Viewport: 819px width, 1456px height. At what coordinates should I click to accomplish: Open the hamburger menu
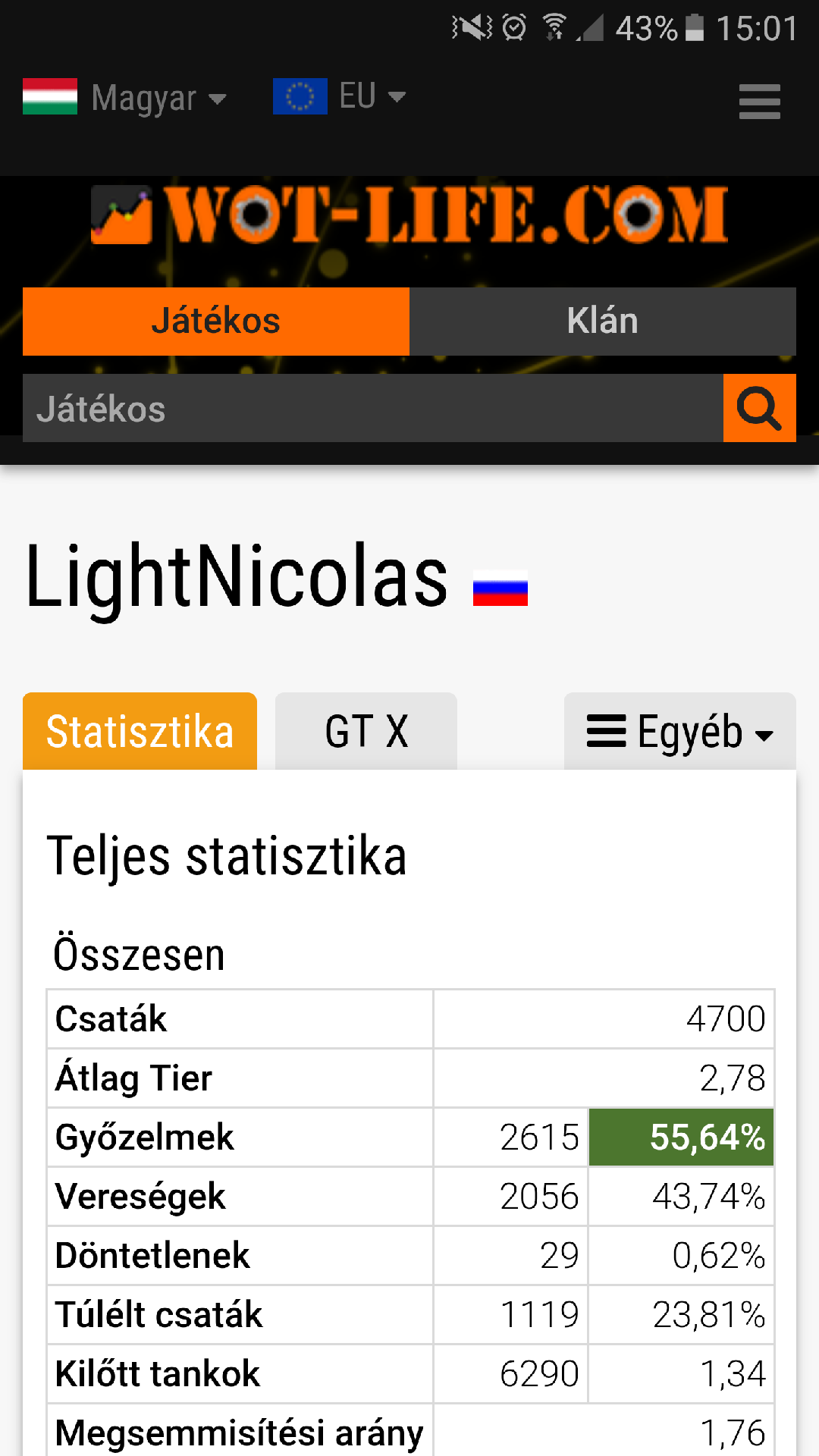click(759, 102)
